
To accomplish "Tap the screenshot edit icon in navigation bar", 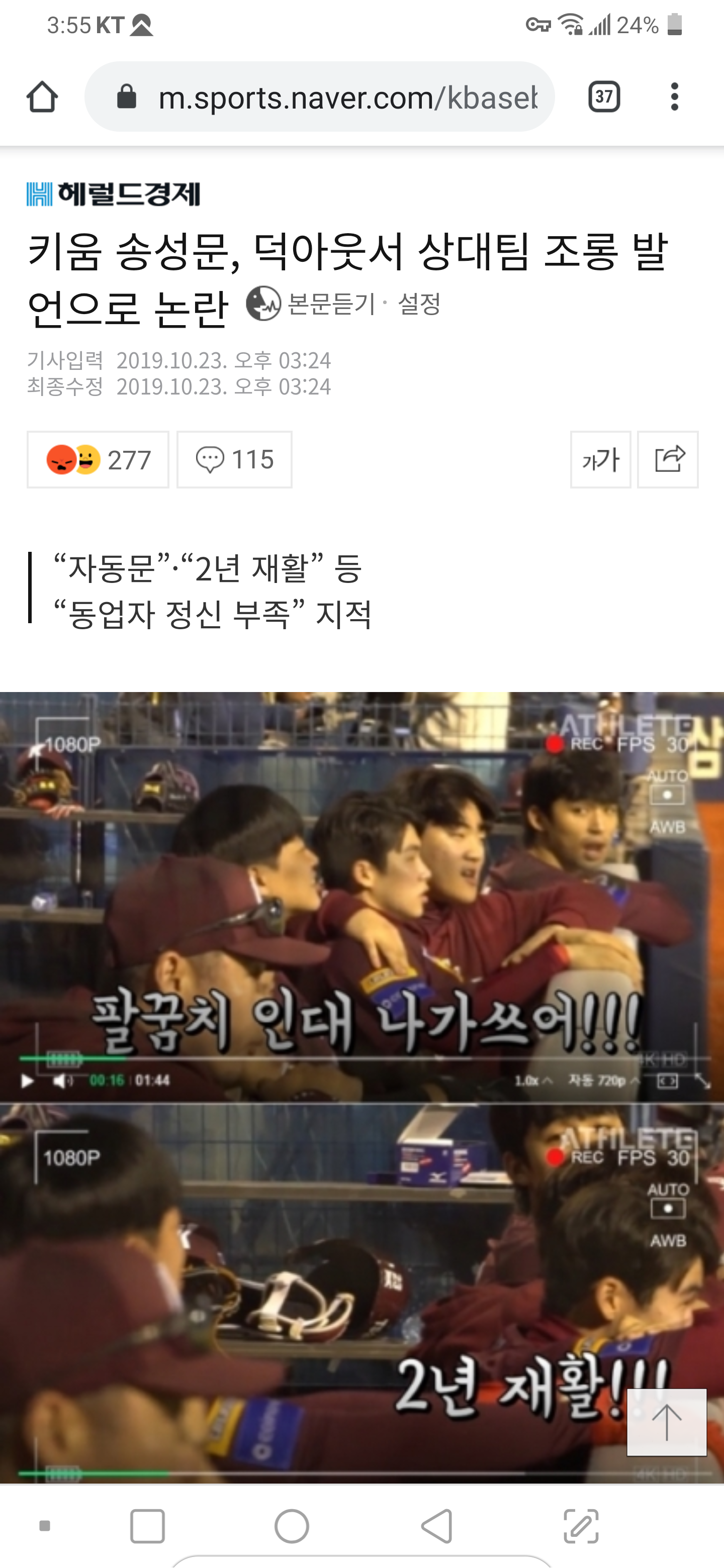I will (x=581, y=1526).
